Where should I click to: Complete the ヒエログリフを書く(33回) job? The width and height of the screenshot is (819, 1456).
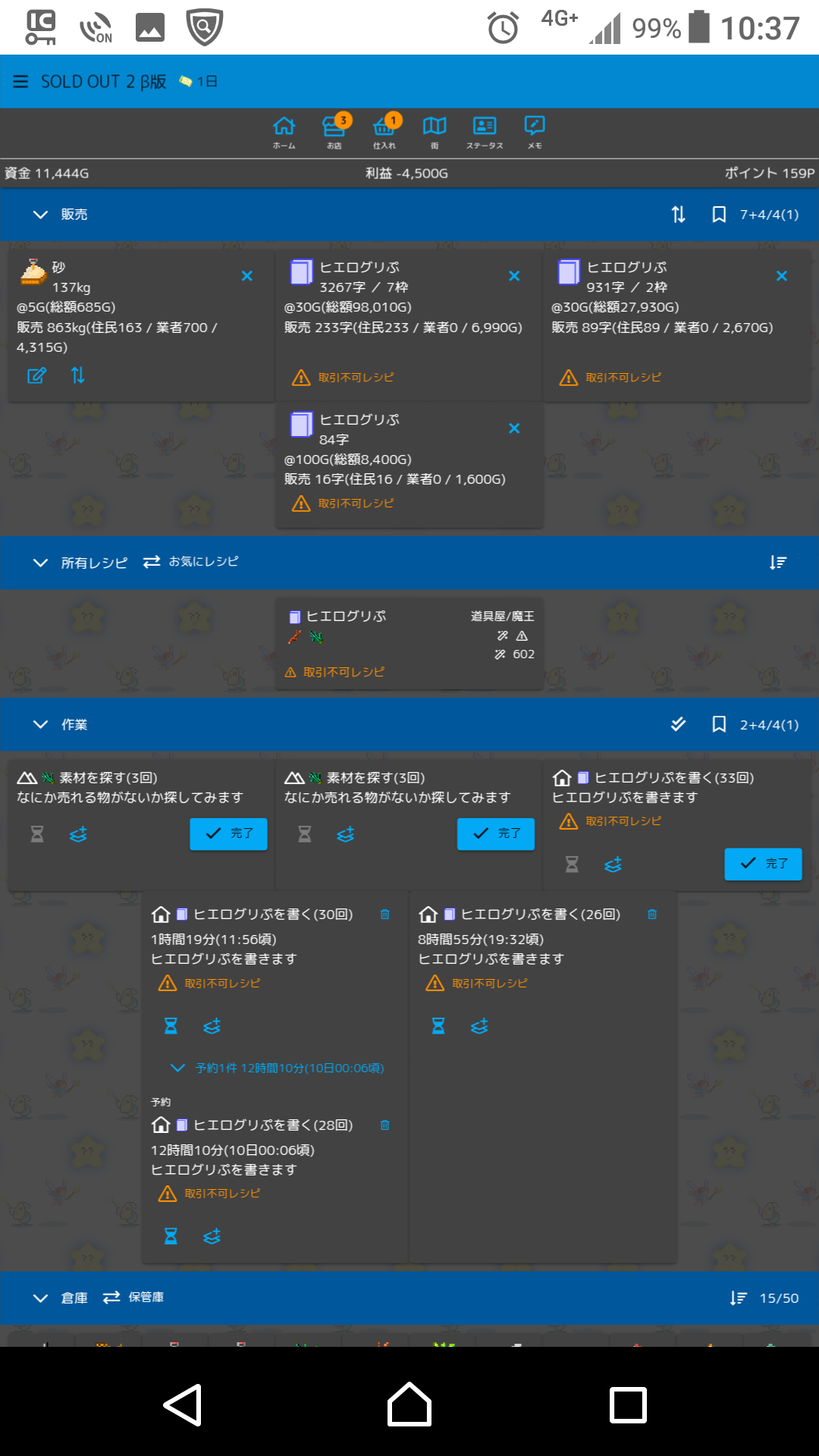(x=763, y=864)
